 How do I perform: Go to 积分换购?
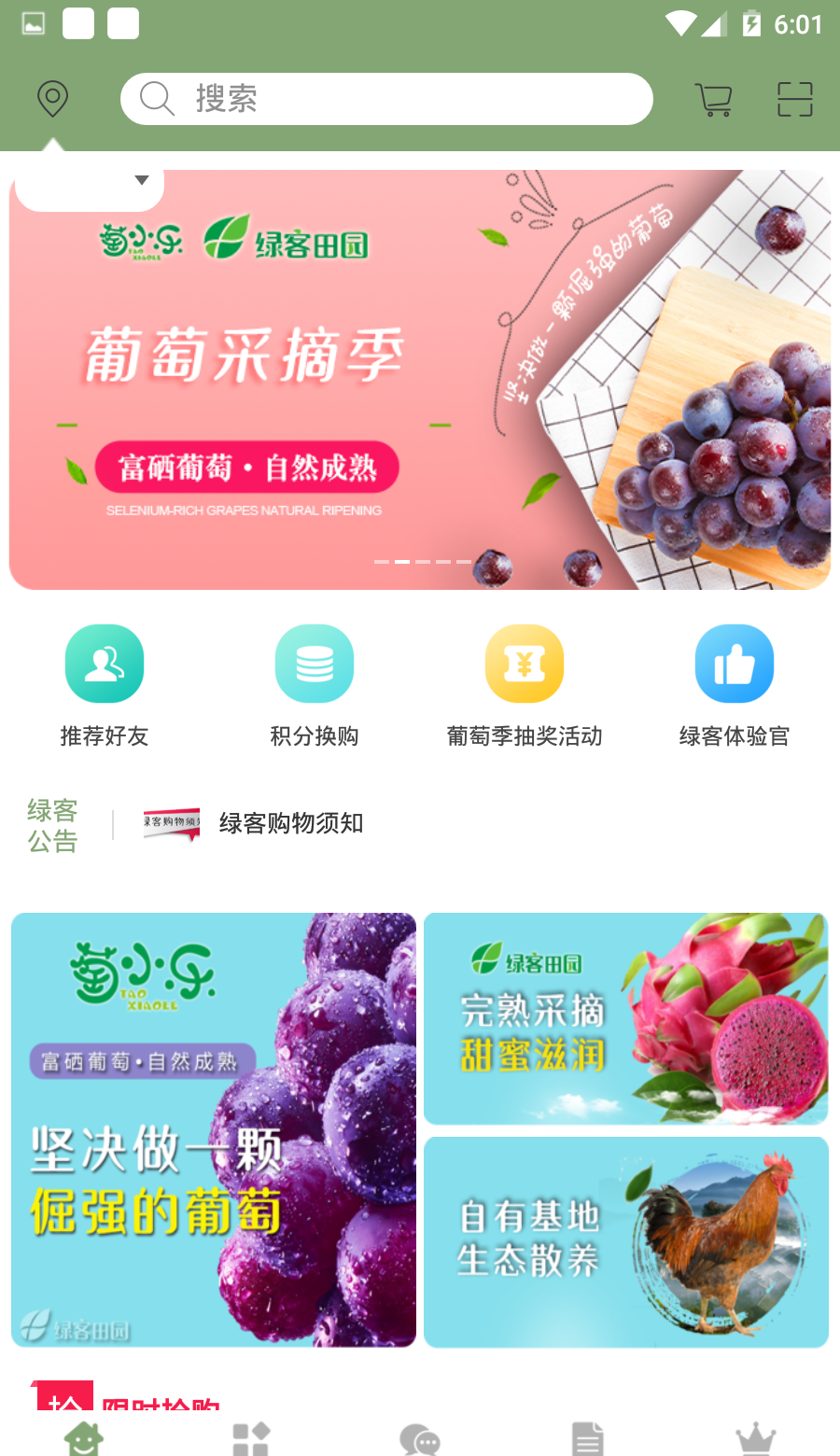[315, 685]
